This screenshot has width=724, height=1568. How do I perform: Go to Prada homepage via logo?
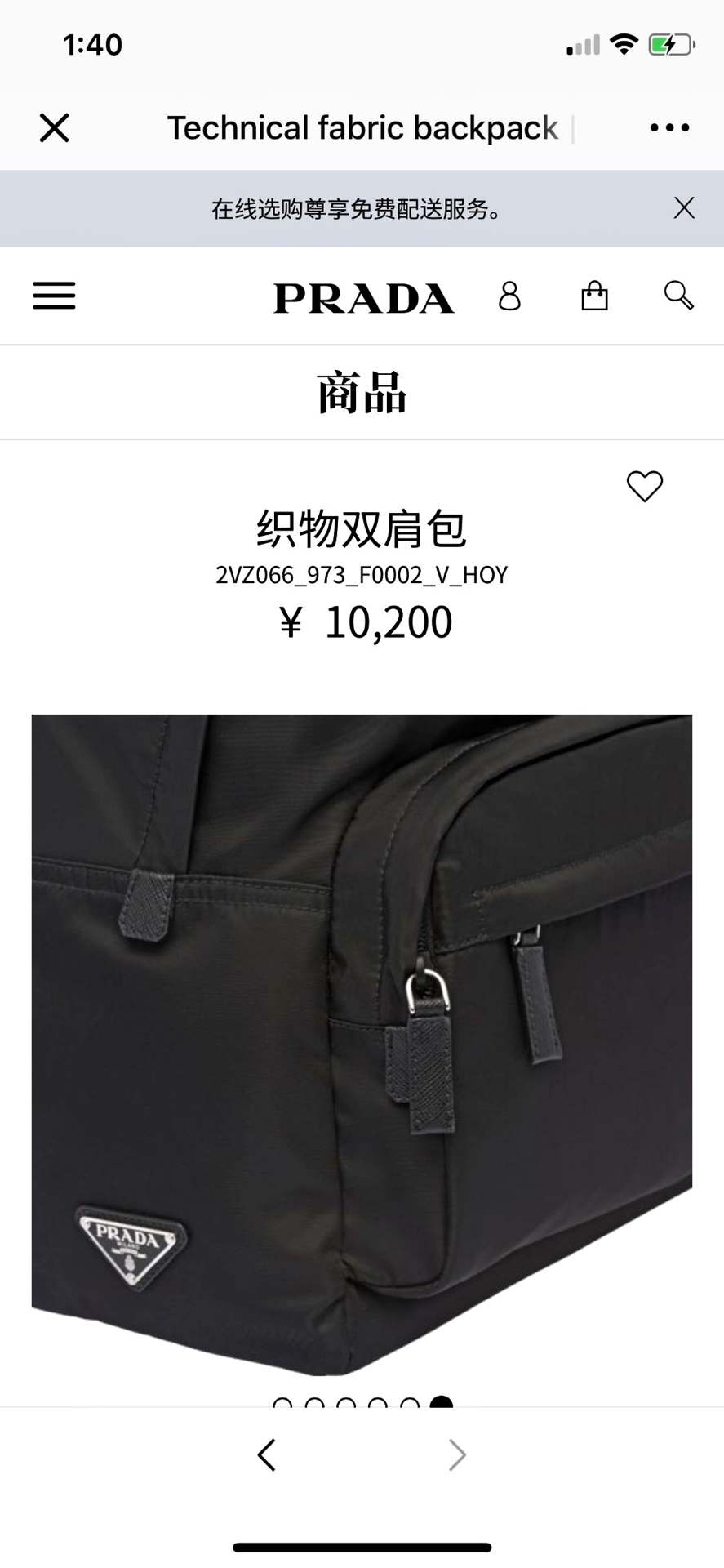click(363, 297)
